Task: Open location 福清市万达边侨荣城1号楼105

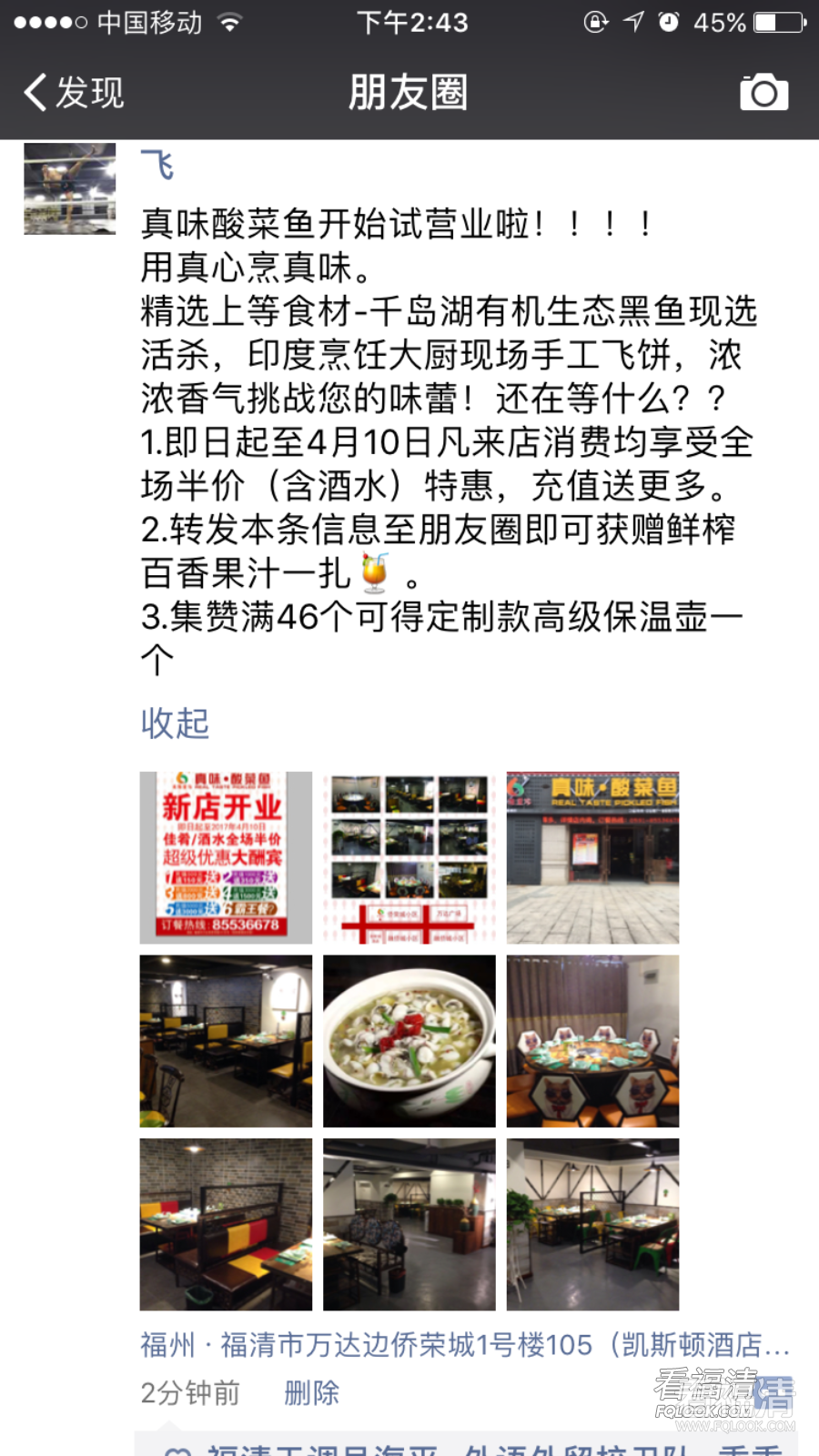Action: coord(464,1344)
